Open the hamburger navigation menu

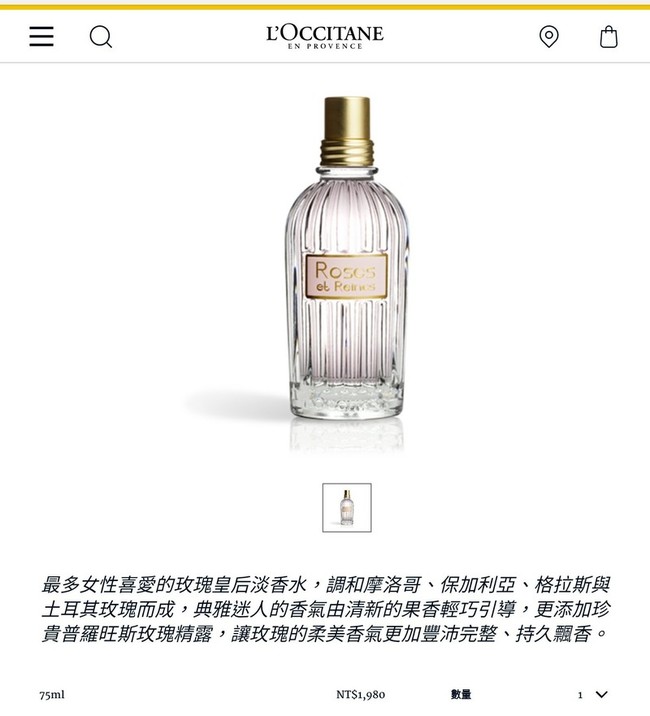[x=41, y=37]
